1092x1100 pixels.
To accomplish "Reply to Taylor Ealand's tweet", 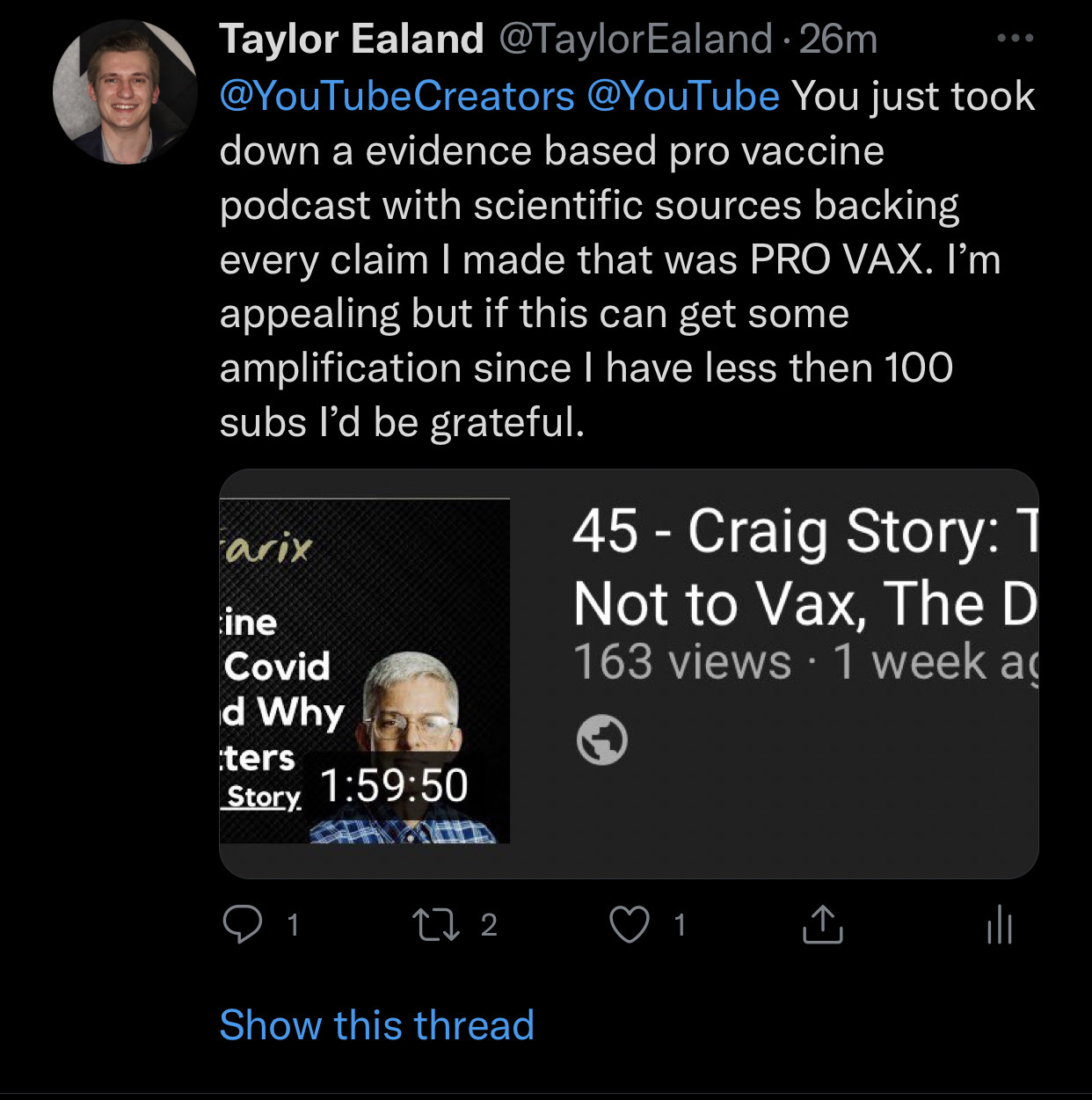I will pyautogui.click(x=243, y=925).
